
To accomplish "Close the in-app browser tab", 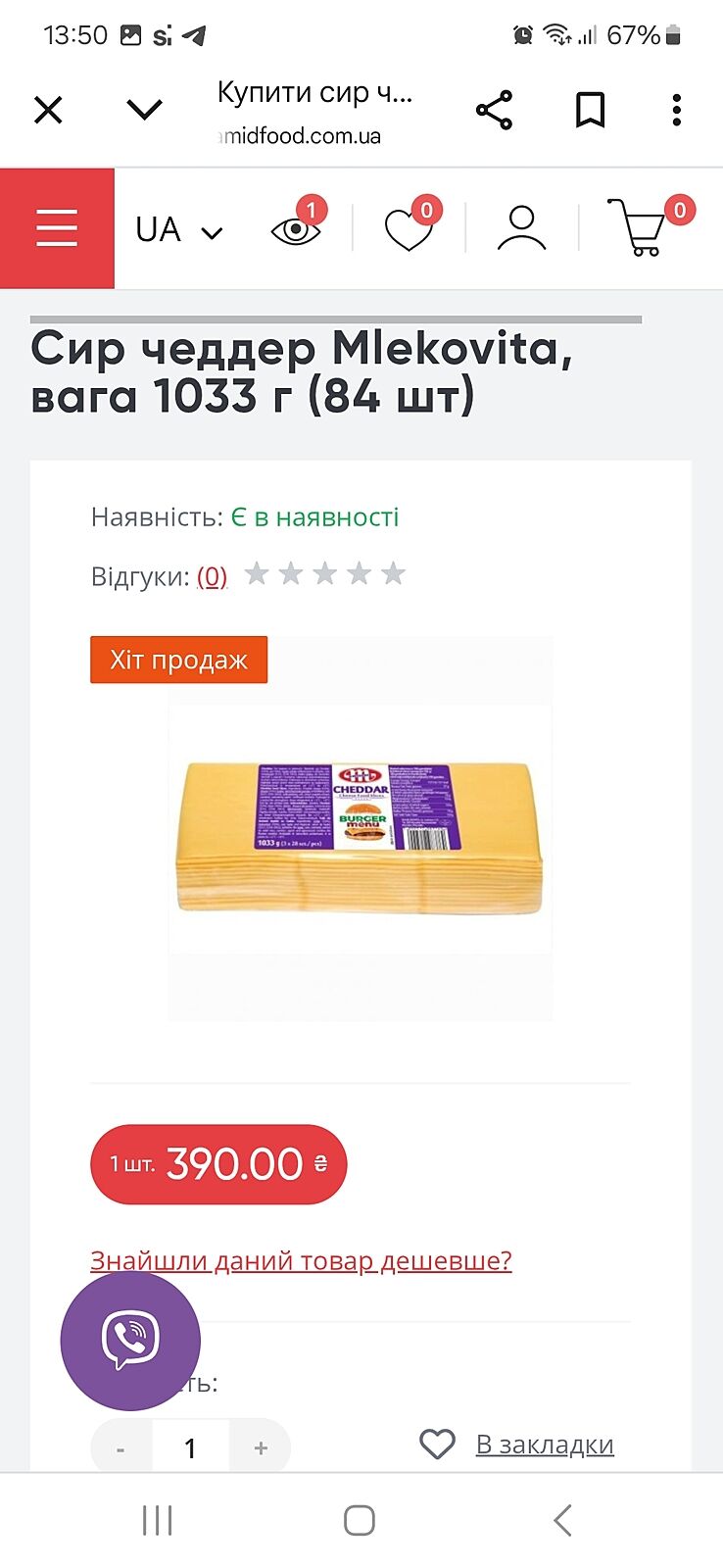I will tap(48, 110).
